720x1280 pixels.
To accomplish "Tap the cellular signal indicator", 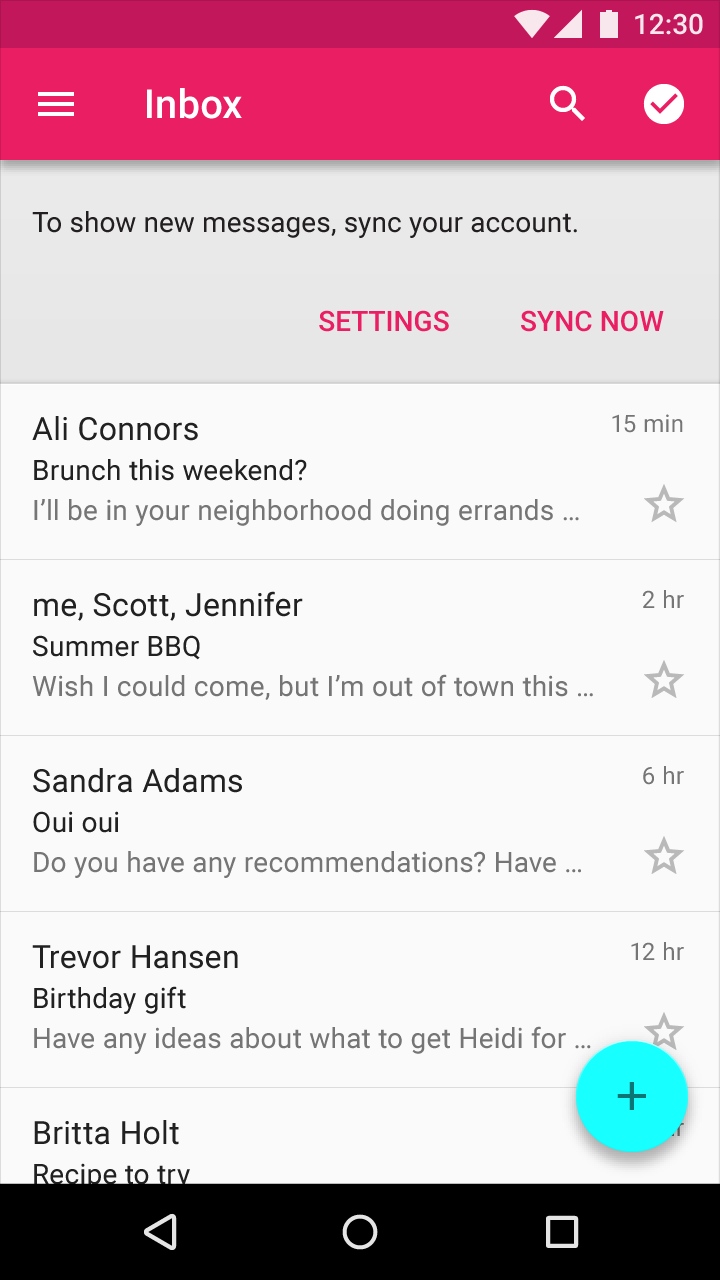I will [568, 24].
